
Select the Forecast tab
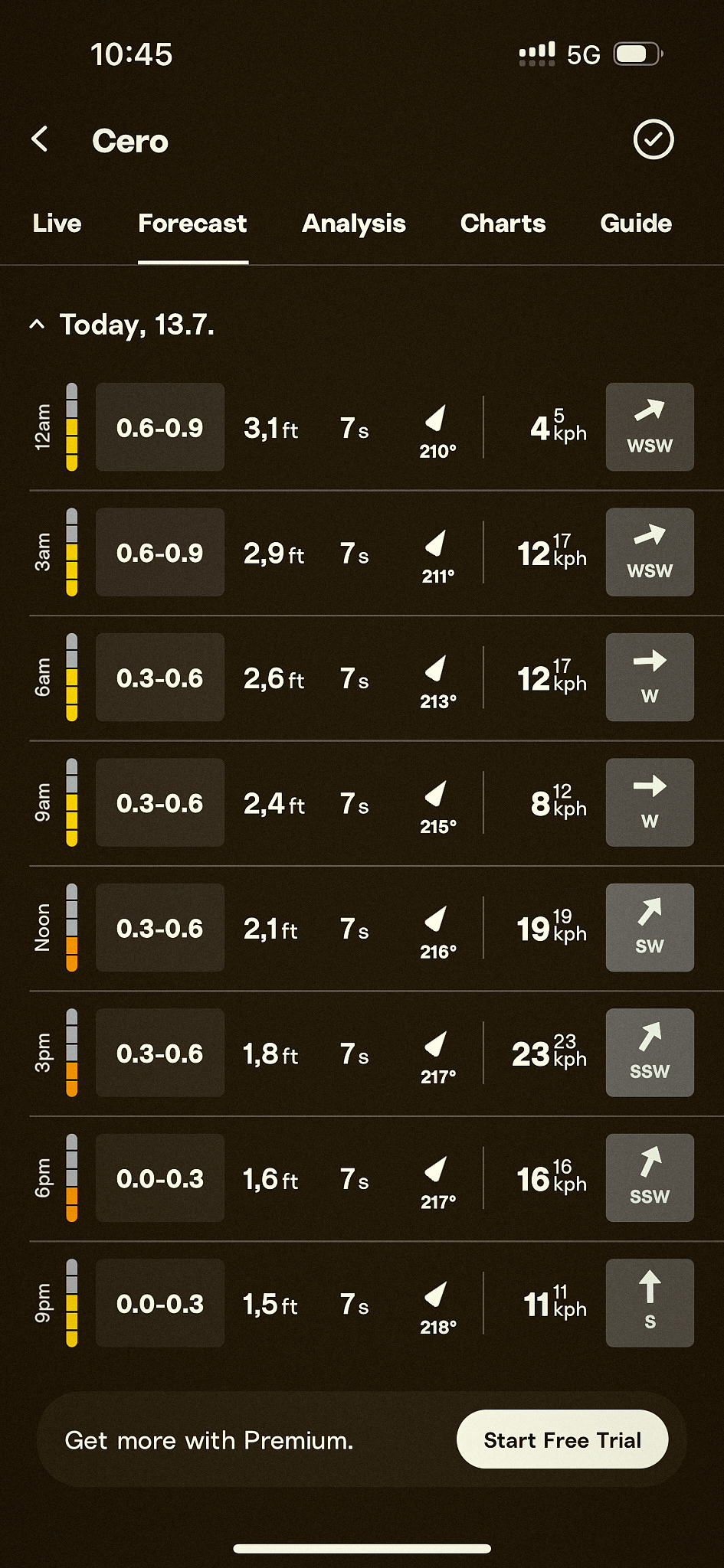[x=192, y=224]
